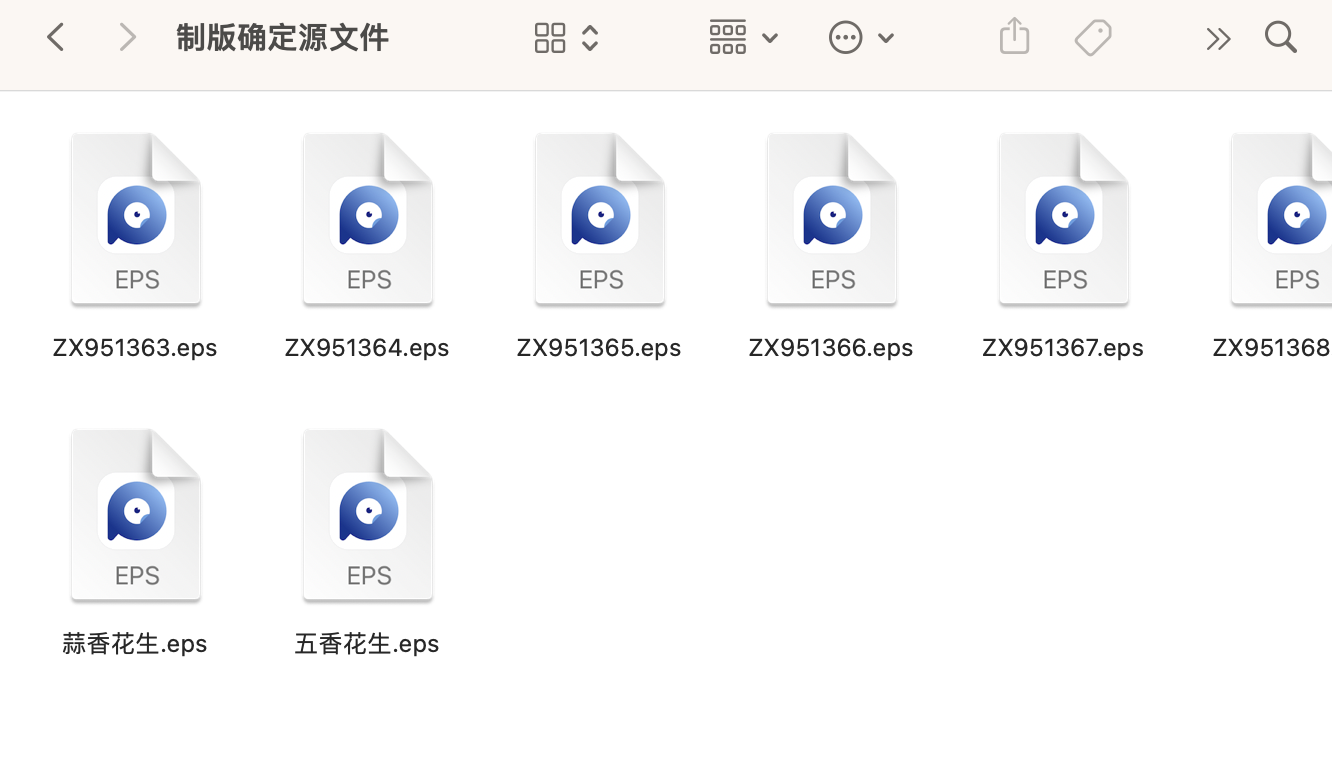Screen dimensions: 1332x764
Task: Change the icon view mode
Action: [565, 38]
